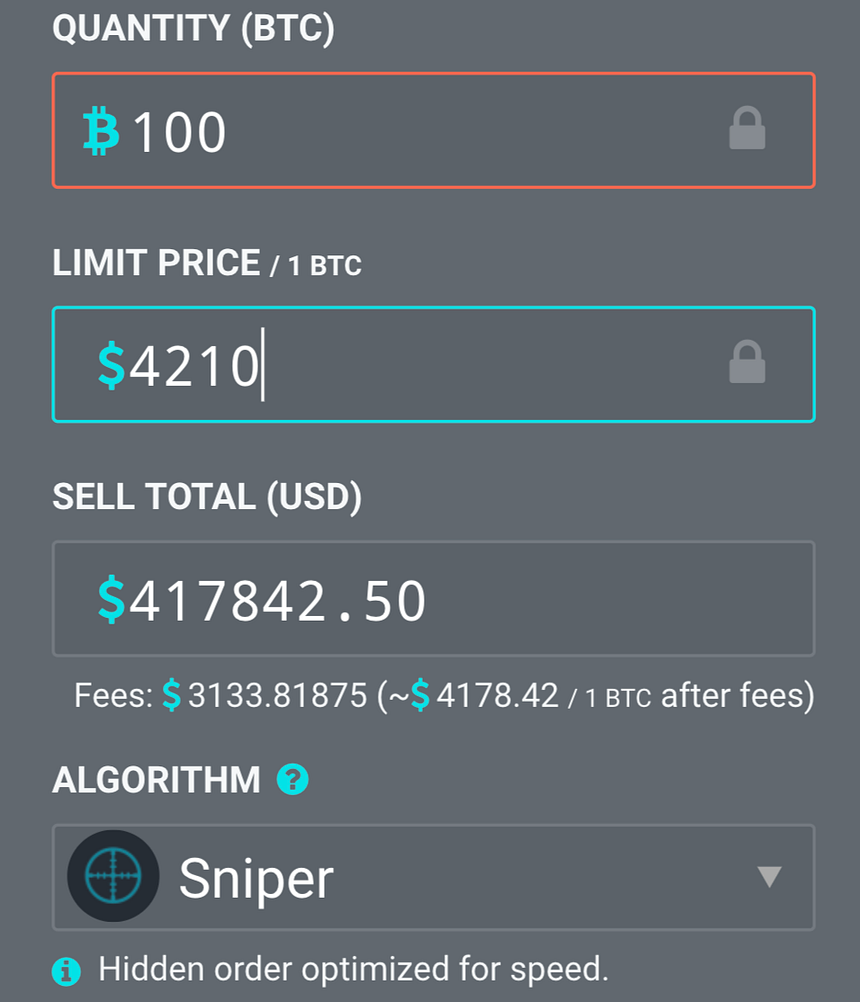The width and height of the screenshot is (860, 1002).
Task: Tap the Quantity (BTC) input field
Action: [x=400, y=131]
